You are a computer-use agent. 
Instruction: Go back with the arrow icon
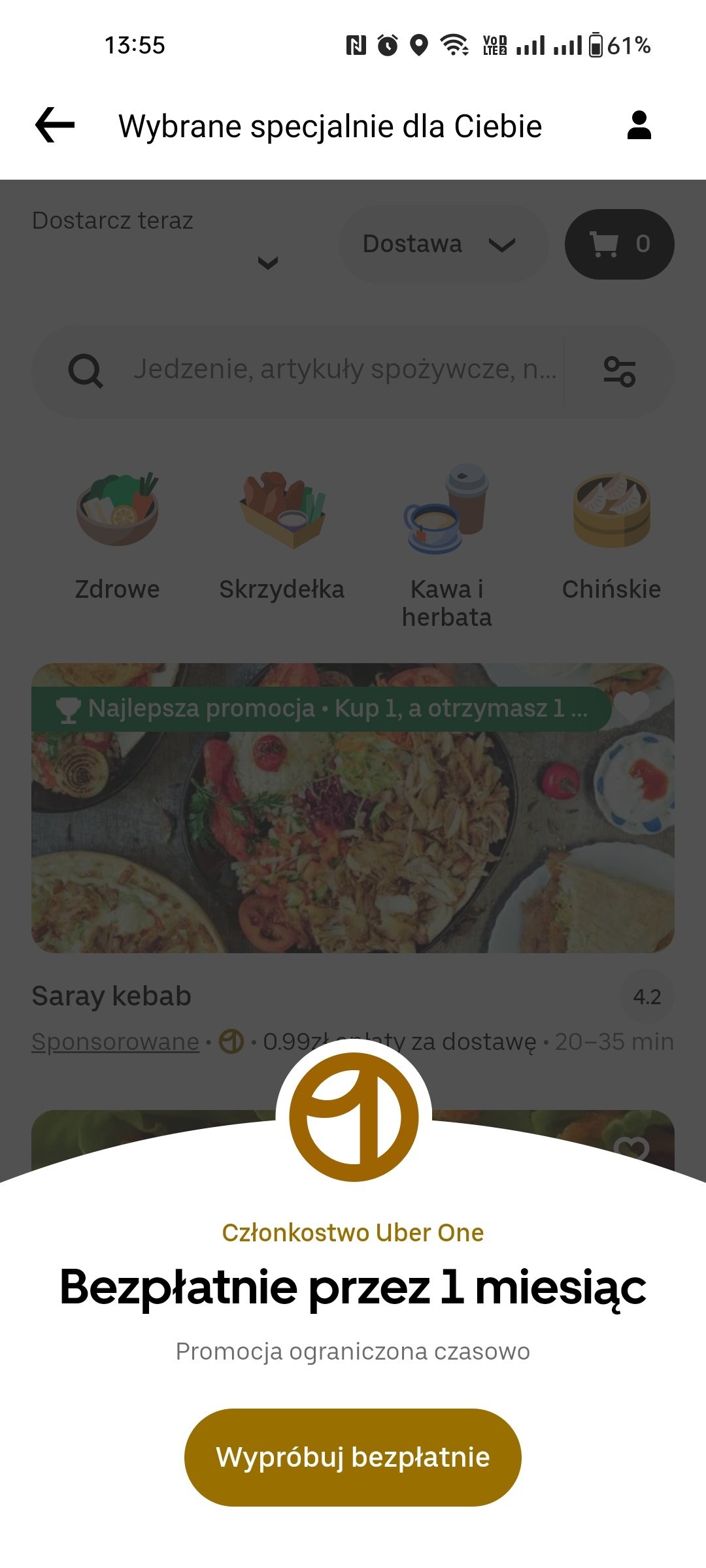coord(55,125)
